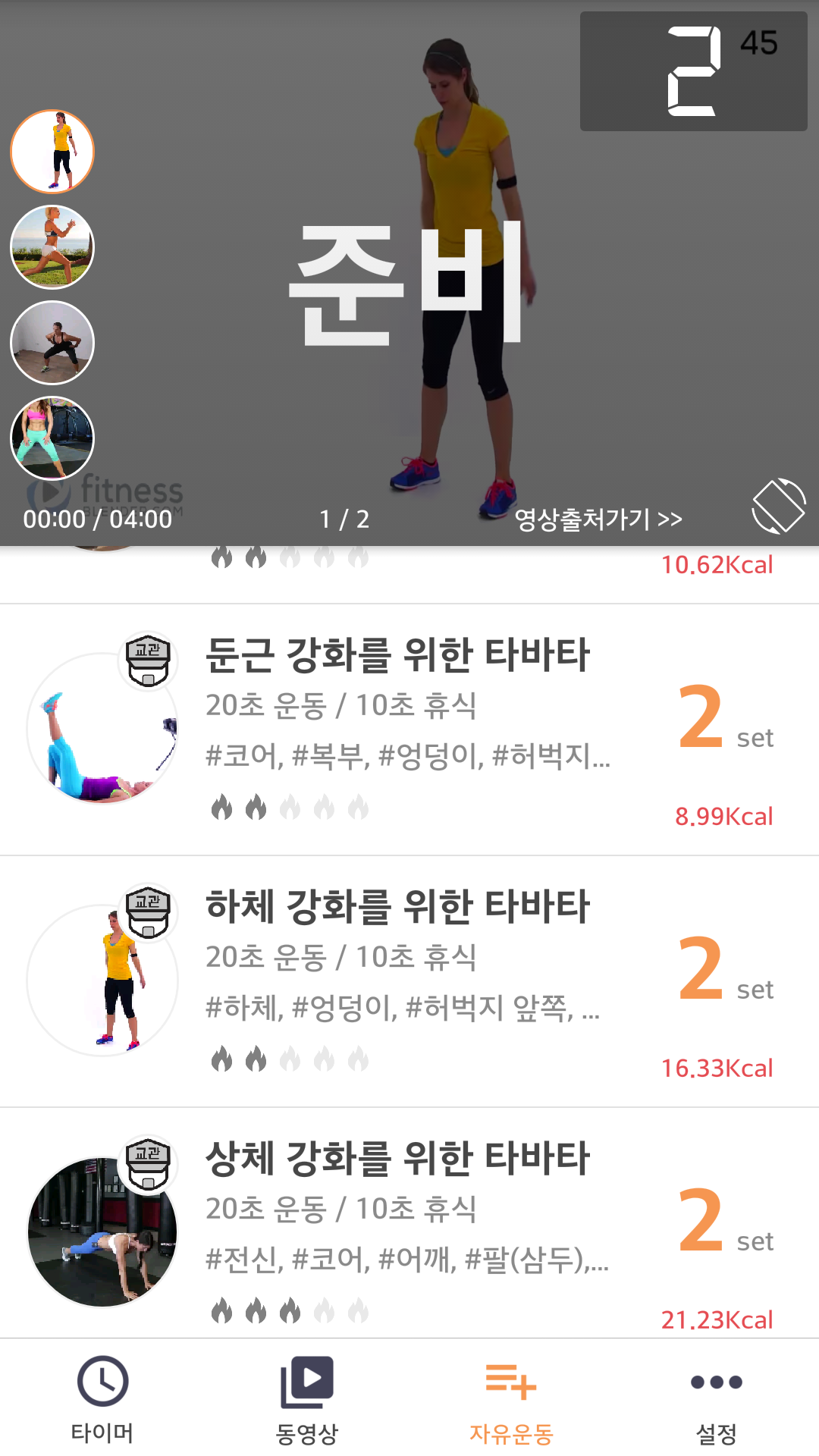Select the yellow shirt exercise thumbnail
This screenshot has height=1456, width=819.
52,152
